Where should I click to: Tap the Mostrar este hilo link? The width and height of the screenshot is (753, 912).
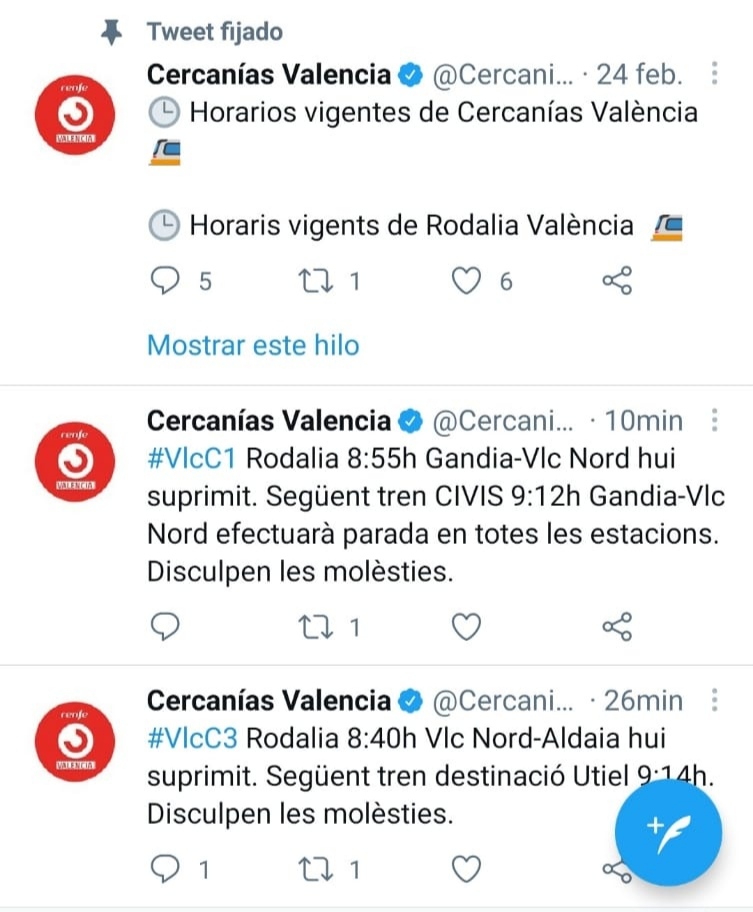point(252,345)
